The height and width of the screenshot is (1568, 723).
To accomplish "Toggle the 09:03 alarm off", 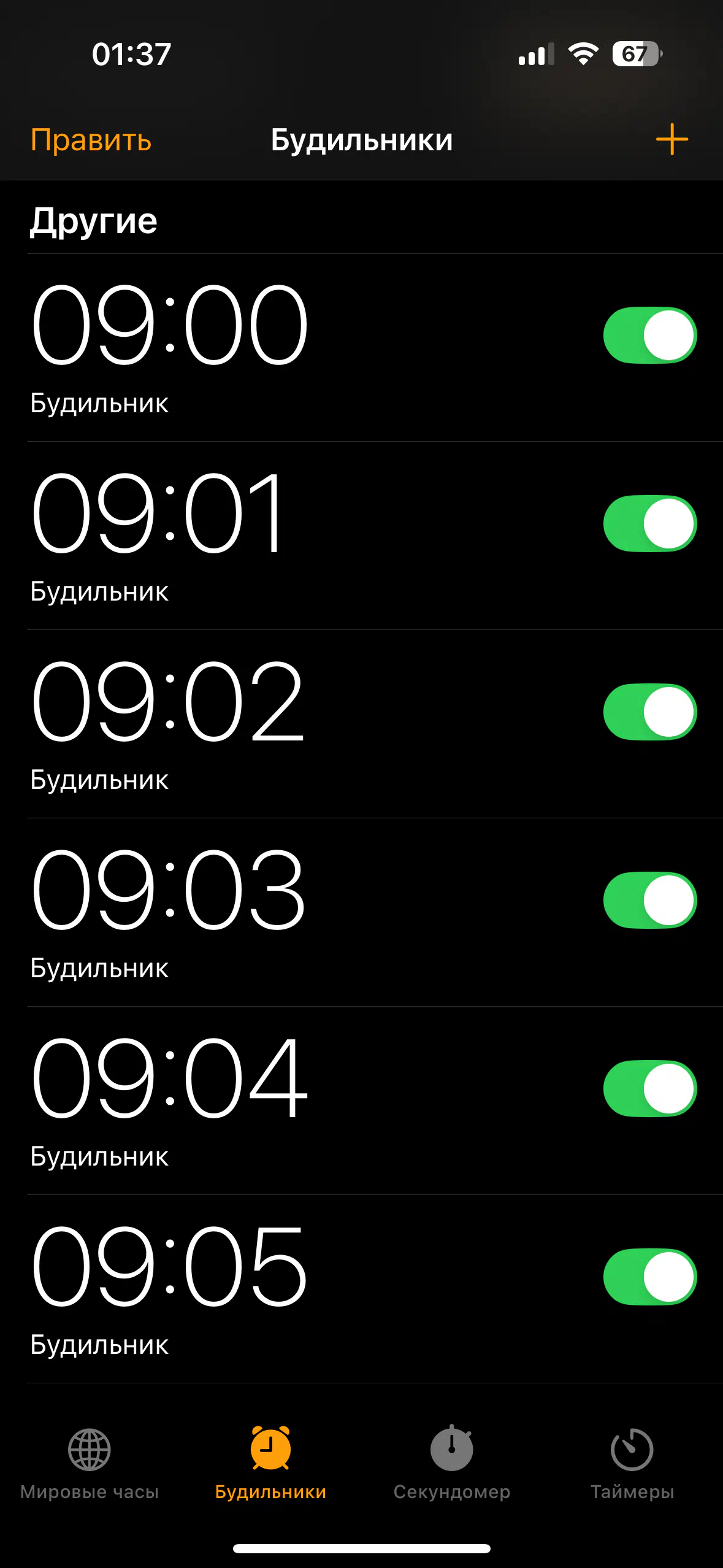I will point(650,901).
